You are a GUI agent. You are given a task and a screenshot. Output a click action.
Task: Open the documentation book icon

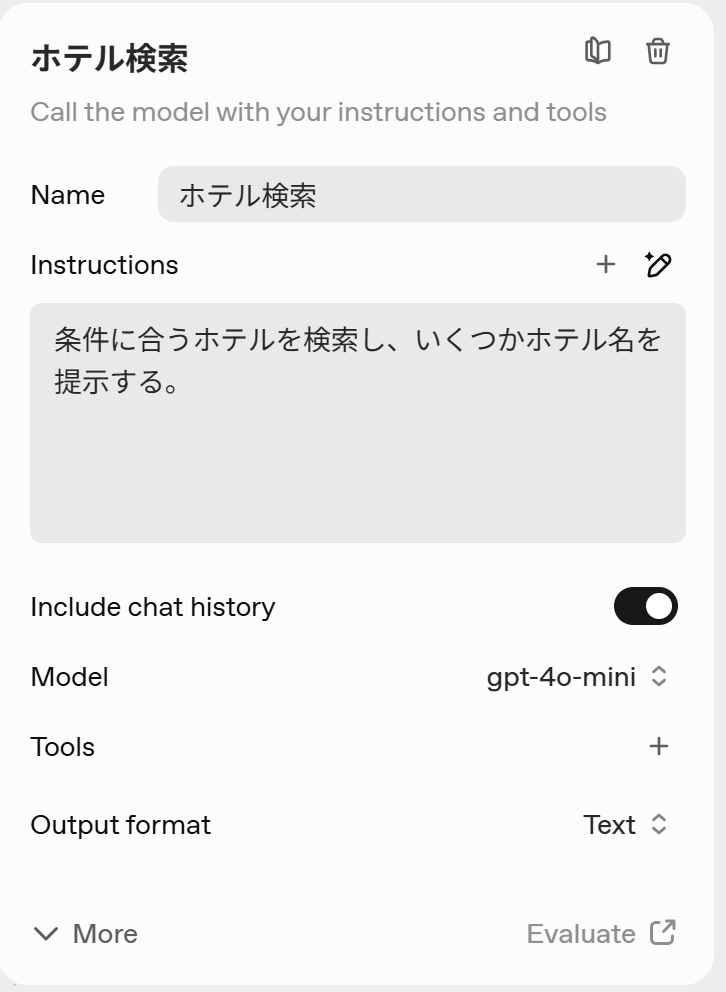(598, 51)
